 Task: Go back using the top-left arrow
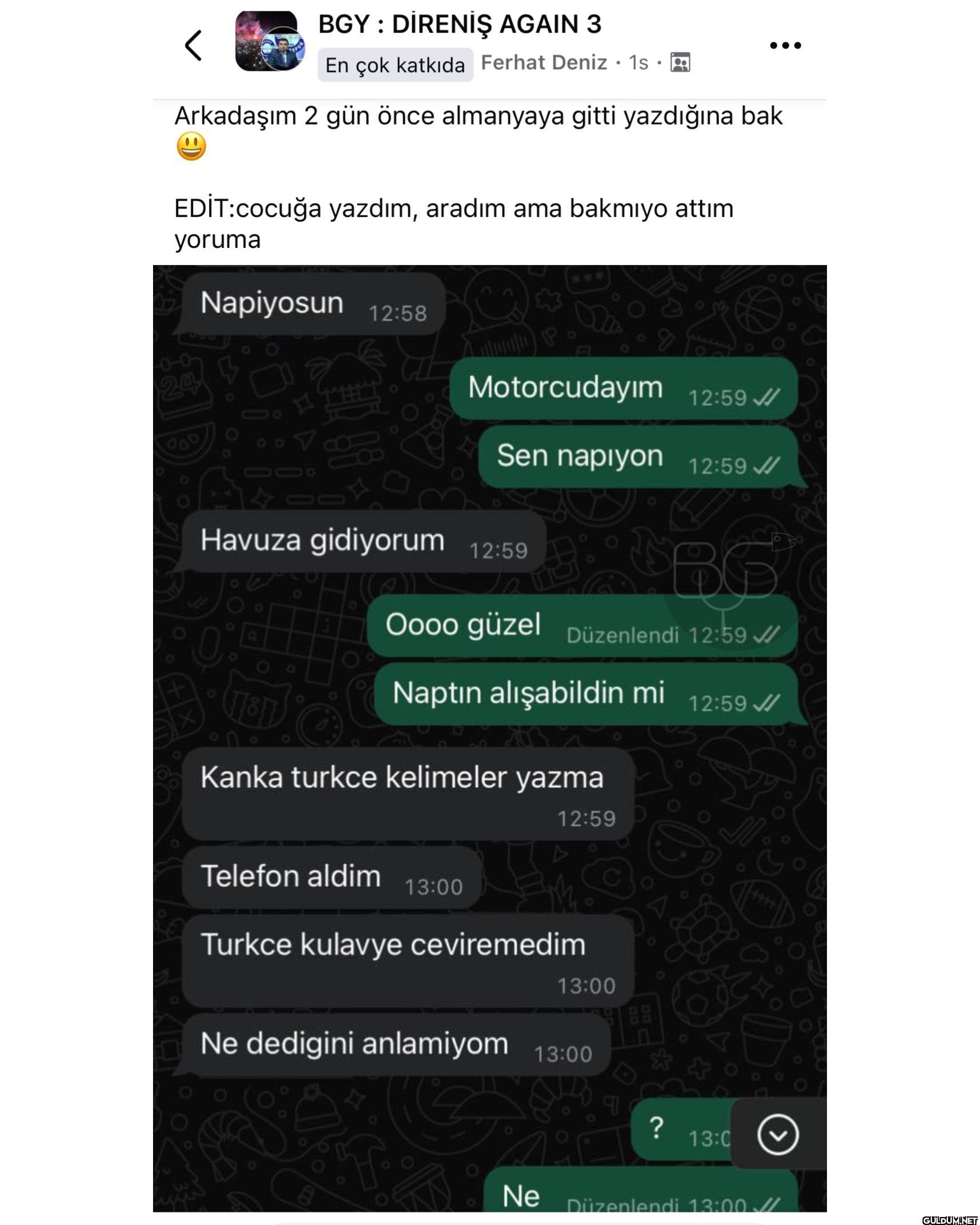194,46
